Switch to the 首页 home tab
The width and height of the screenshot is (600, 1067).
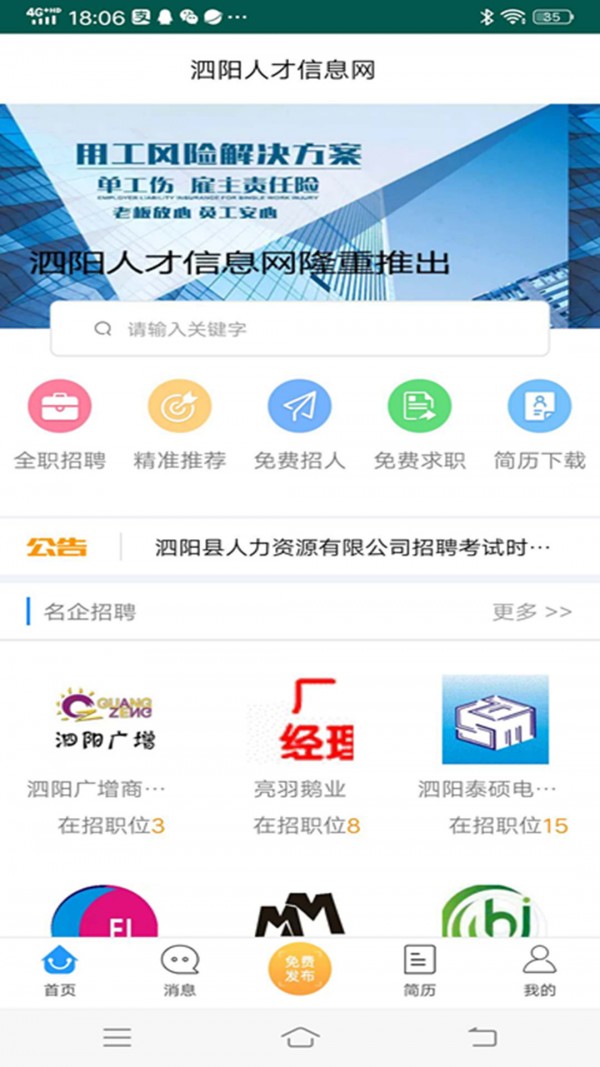[59, 971]
